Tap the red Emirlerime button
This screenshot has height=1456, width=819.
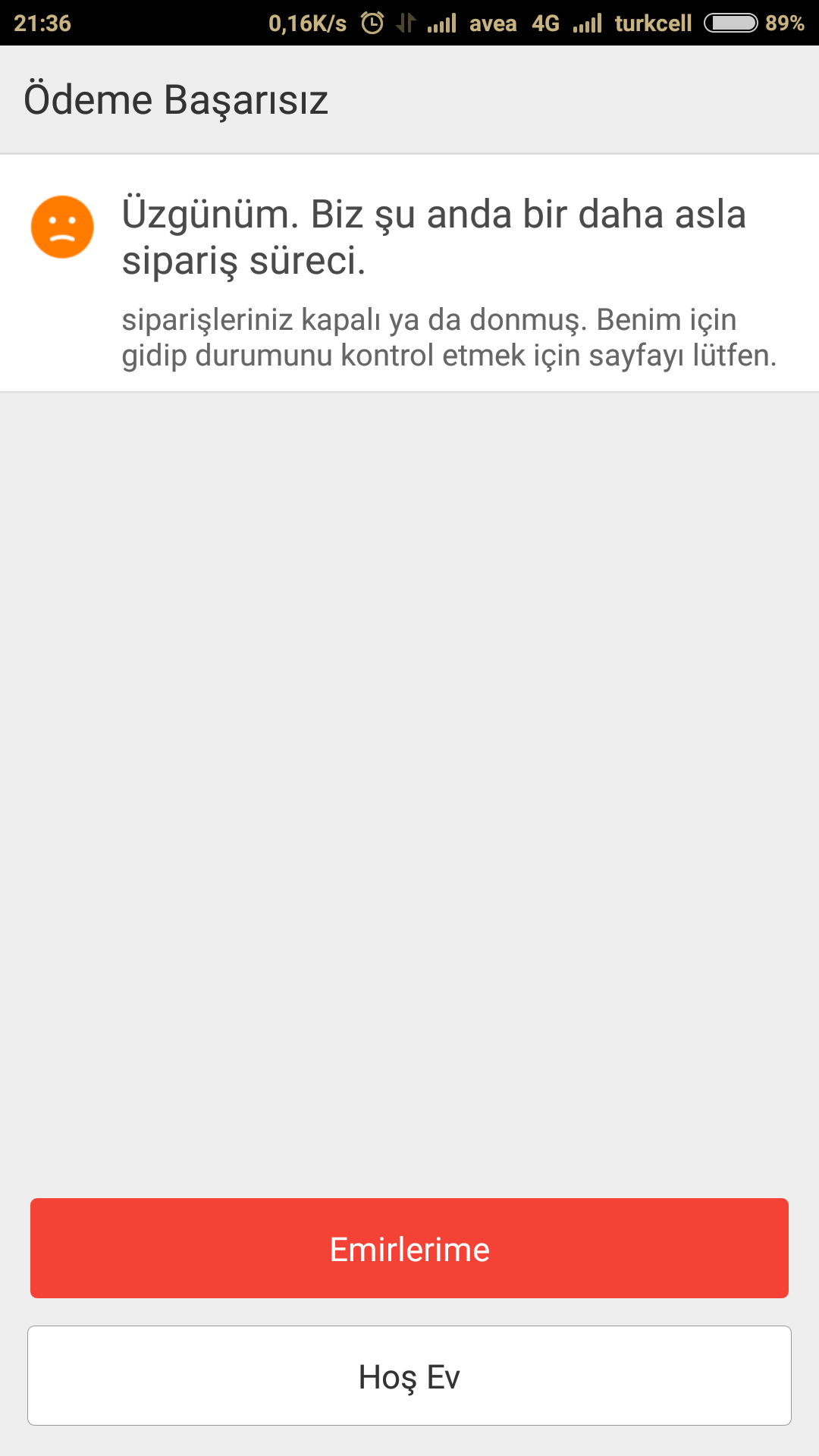click(409, 1248)
